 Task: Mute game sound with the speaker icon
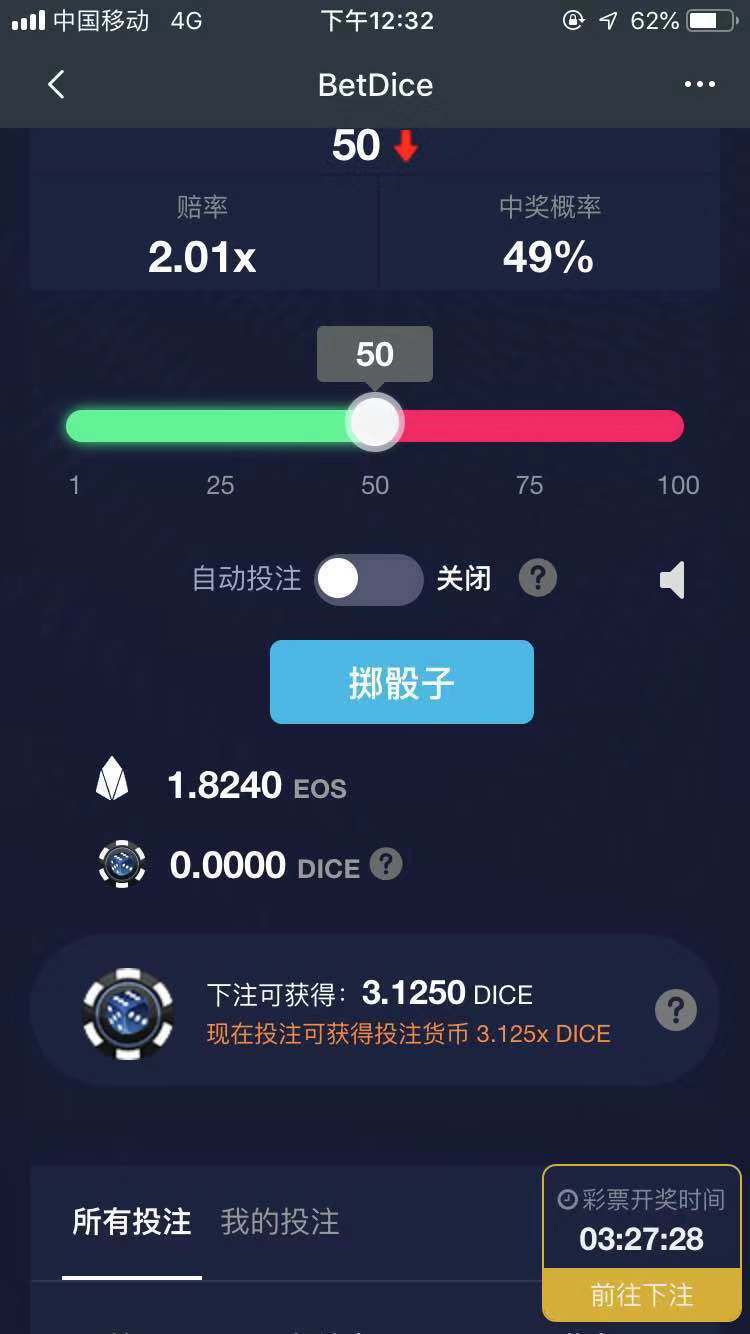click(x=672, y=579)
